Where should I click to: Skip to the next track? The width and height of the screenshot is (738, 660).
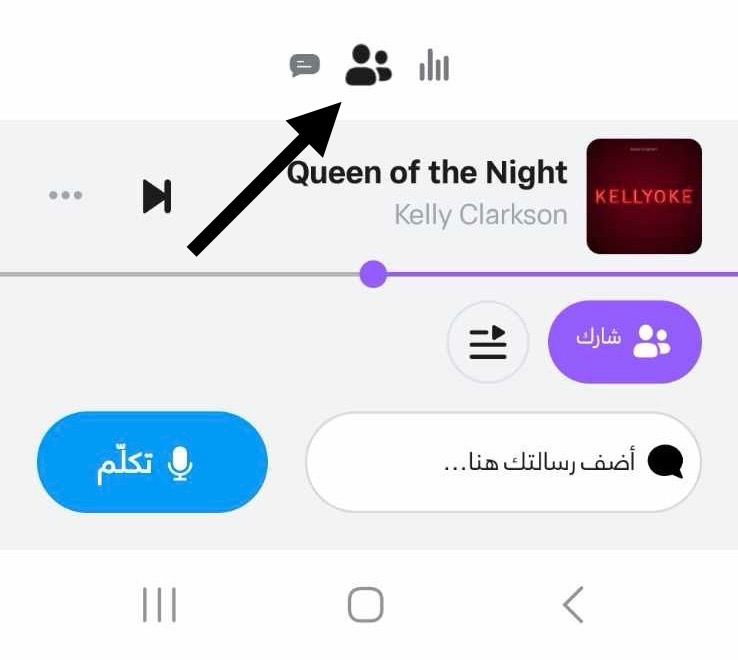(157, 196)
